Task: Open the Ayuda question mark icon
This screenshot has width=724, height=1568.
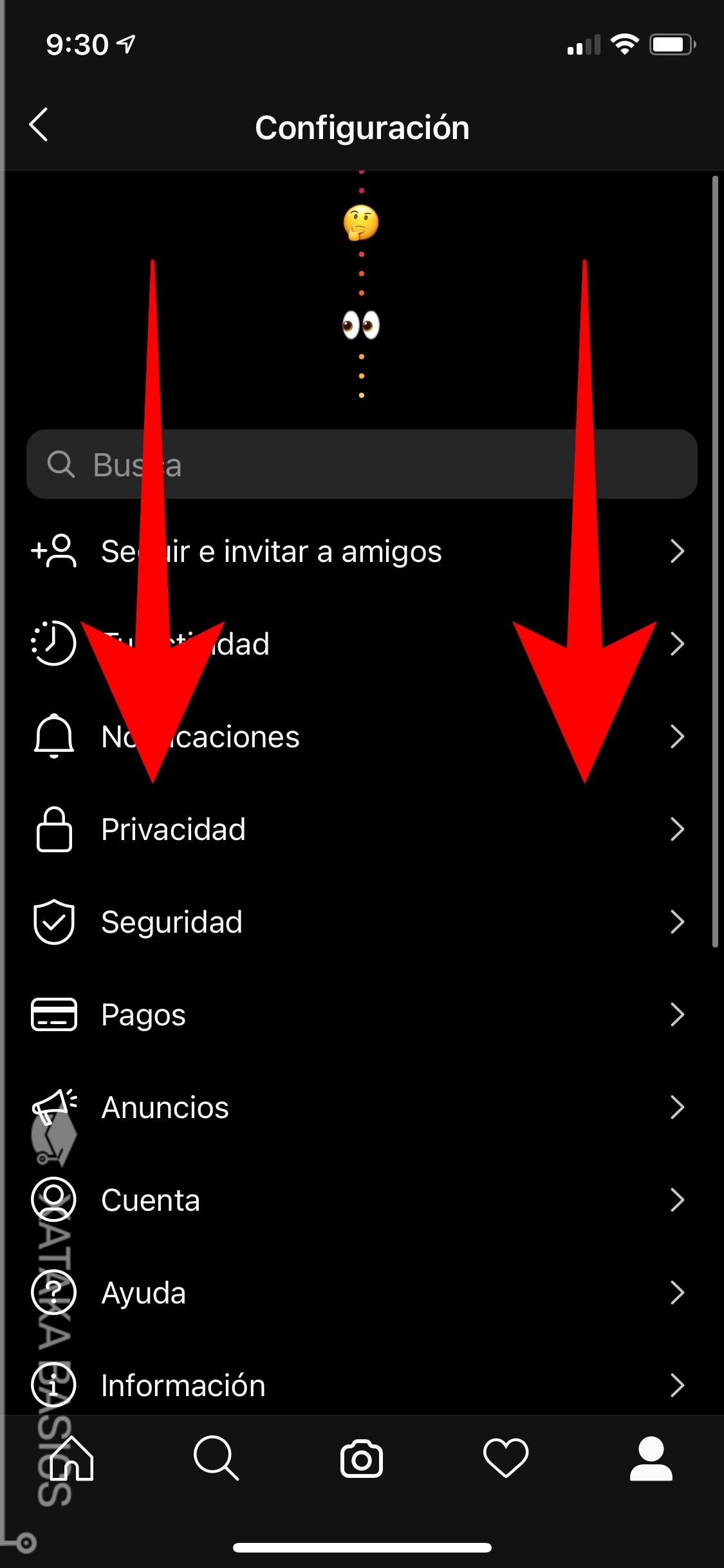Action: (x=54, y=1293)
